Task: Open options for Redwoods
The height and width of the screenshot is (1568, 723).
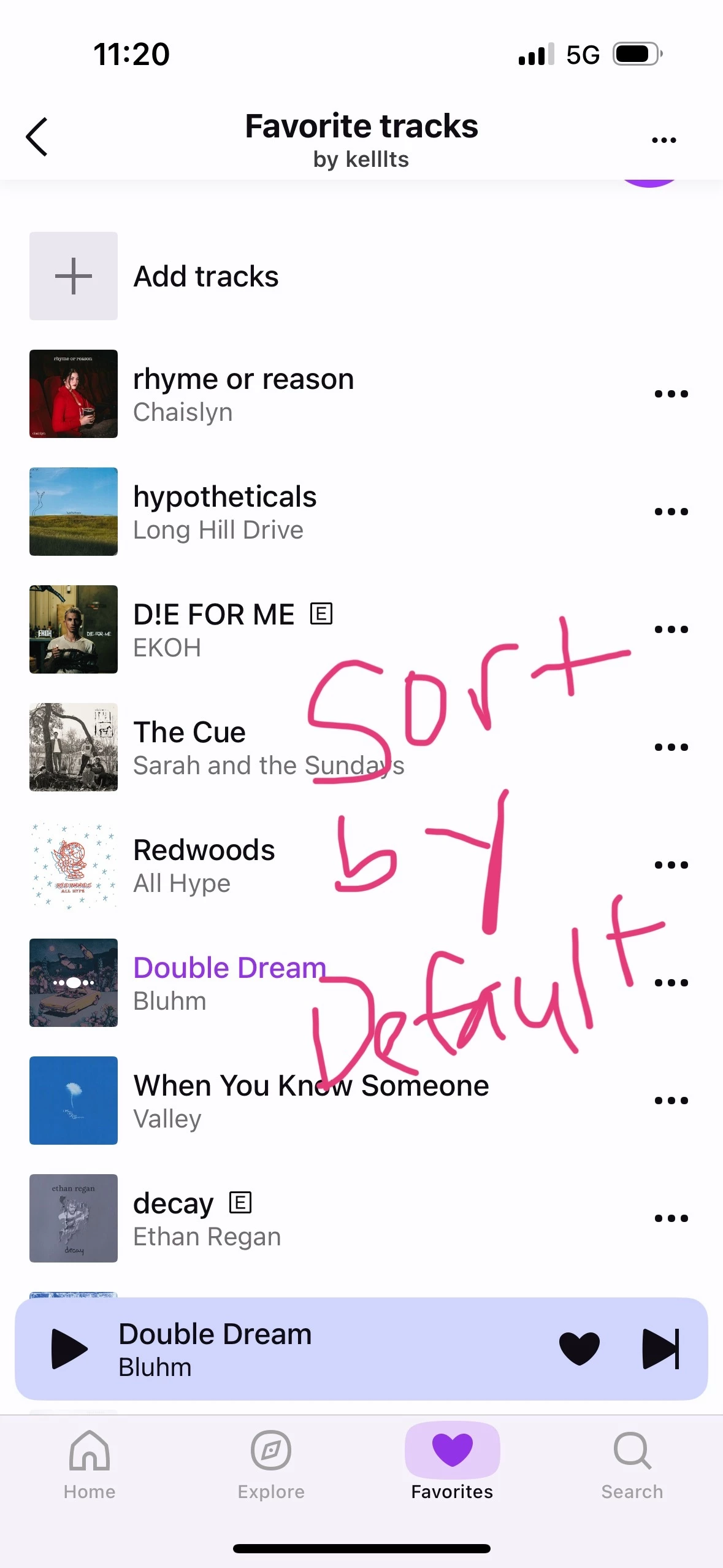Action: pos(671,865)
